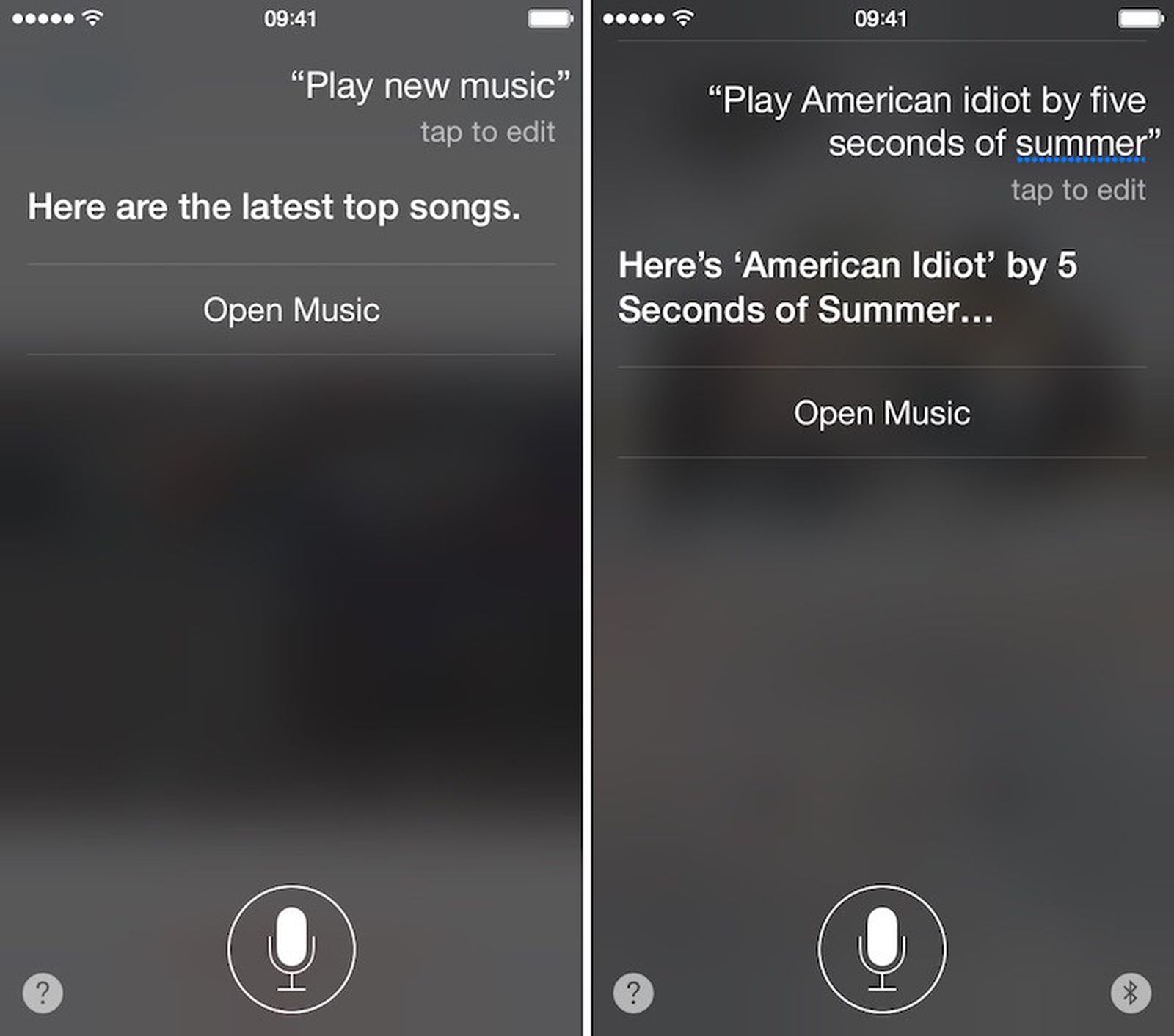The width and height of the screenshot is (1174, 1036).
Task: Tap the Bluetooth audio source icon
Action: click(x=1131, y=993)
